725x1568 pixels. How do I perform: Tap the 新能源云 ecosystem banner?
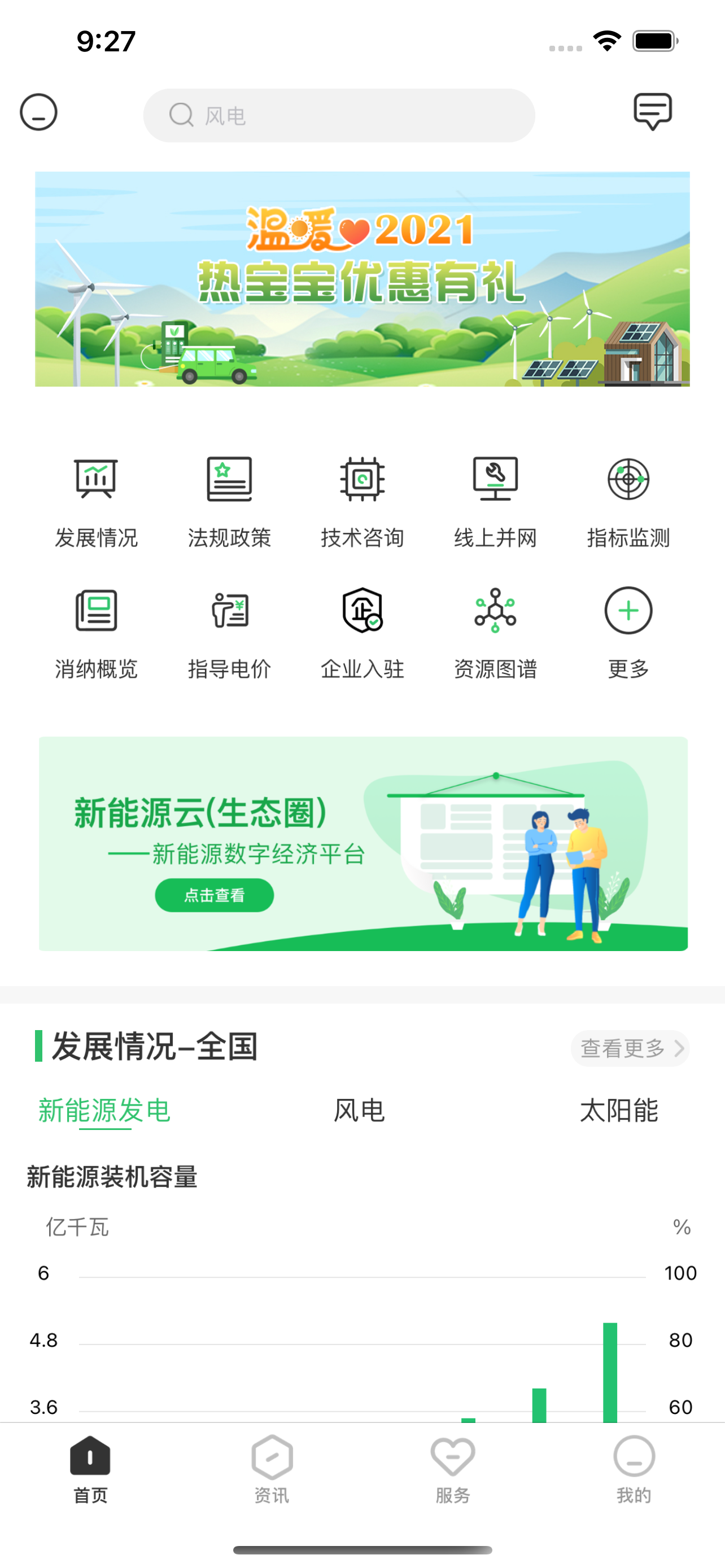(362, 852)
